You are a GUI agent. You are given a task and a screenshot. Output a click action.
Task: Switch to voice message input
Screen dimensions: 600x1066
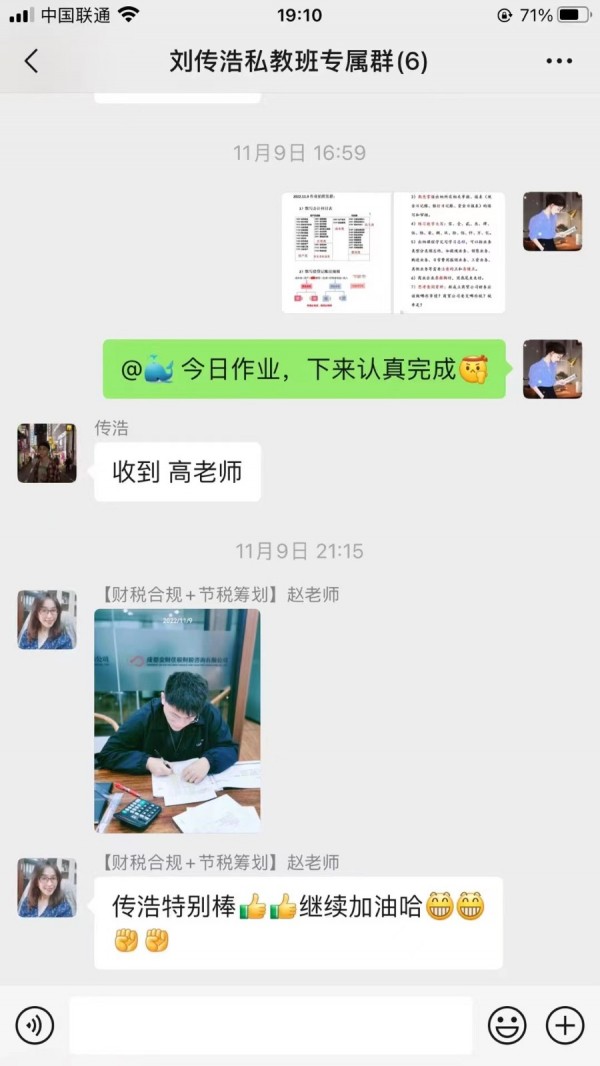35,1025
